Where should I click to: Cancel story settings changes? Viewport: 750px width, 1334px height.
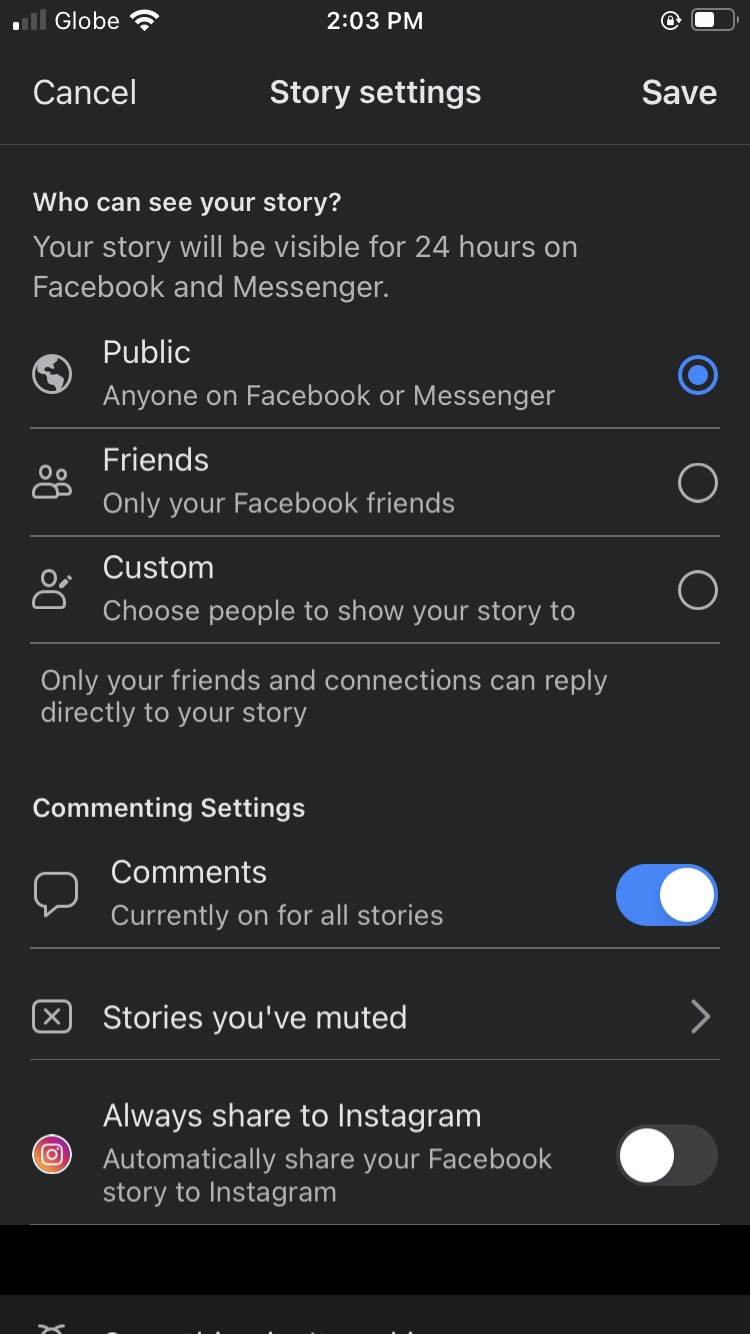[x=84, y=93]
